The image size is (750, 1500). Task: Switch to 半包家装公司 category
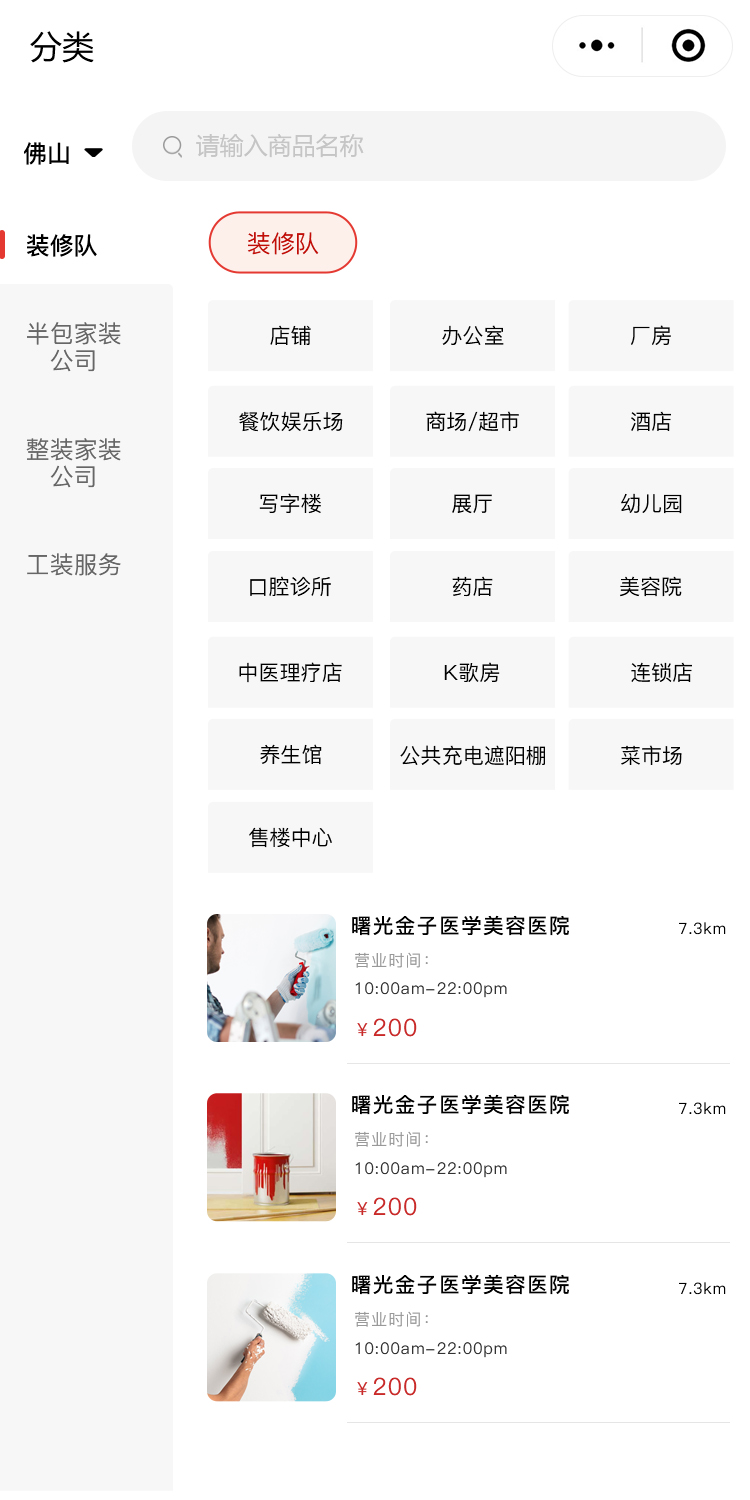(74, 347)
